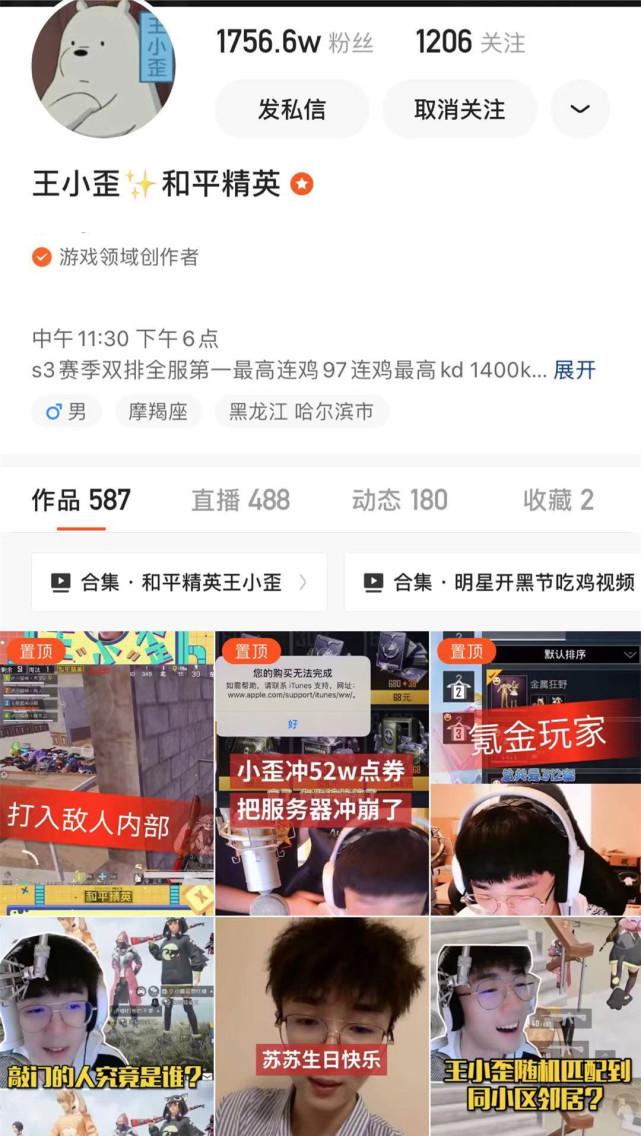Play the video 王小歪随机匹配到同小区邻居?

click(x=536, y=1027)
